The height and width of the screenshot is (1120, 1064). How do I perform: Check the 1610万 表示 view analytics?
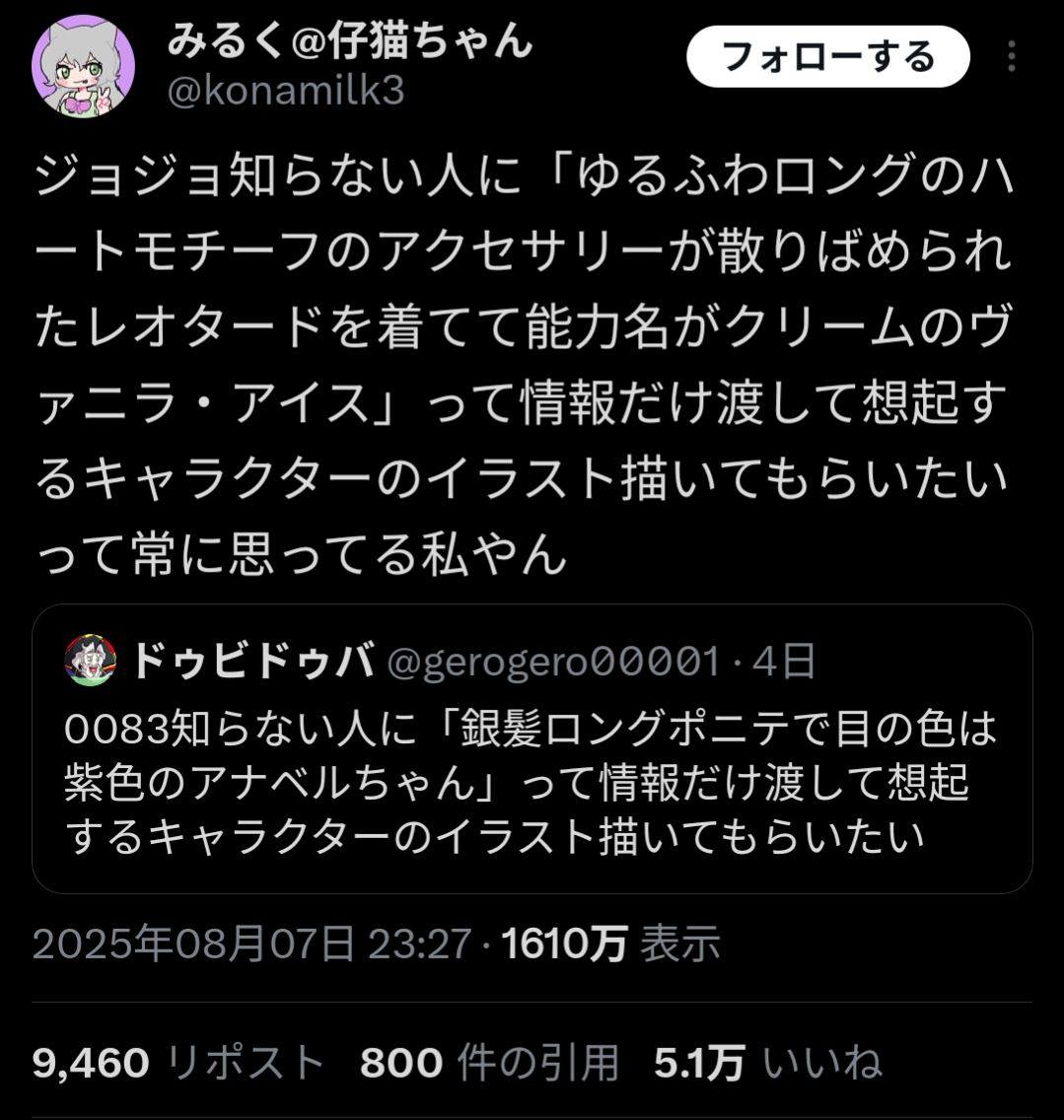[x=611, y=945]
